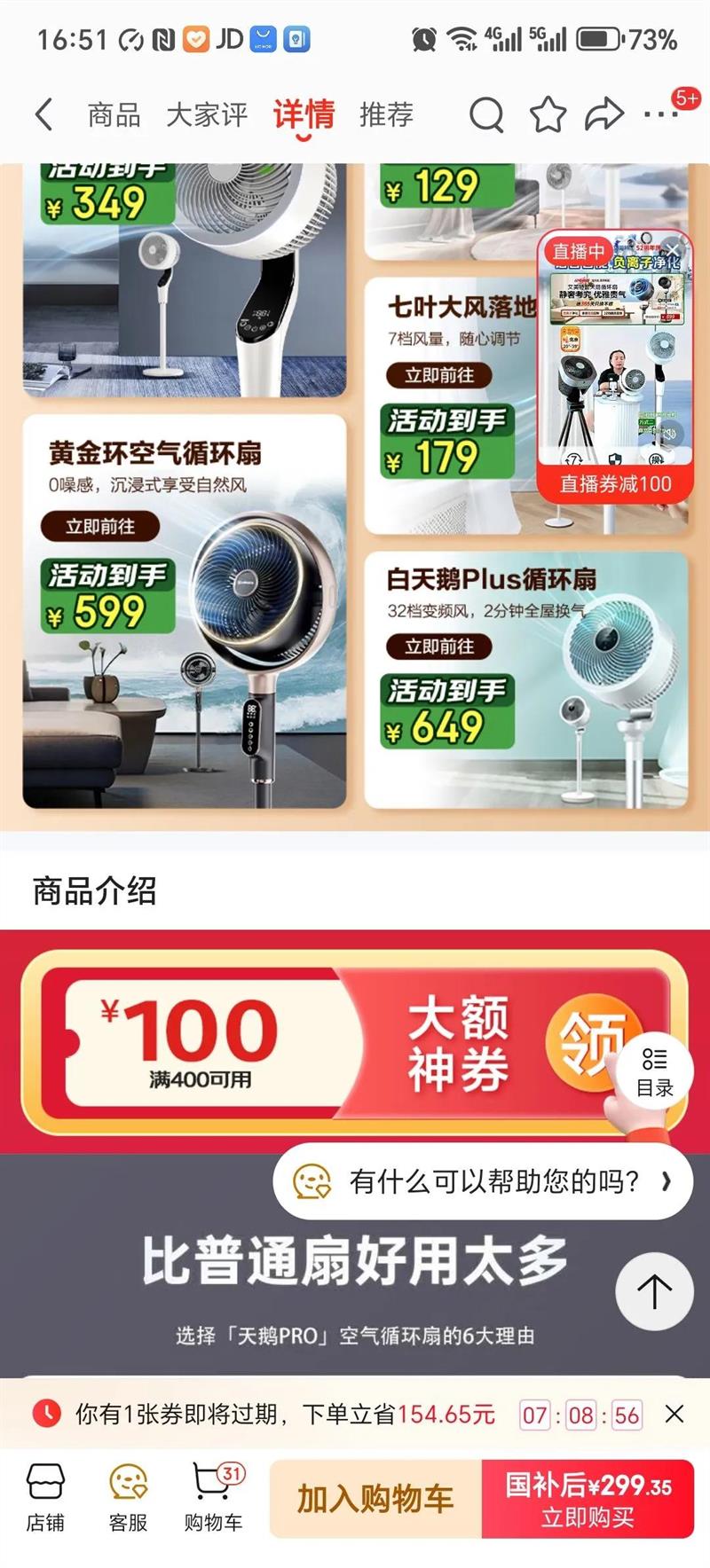Image resolution: width=710 pixels, height=1568 pixels.
Task: Contact 客服 customer service
Action: coord(128,1499)
